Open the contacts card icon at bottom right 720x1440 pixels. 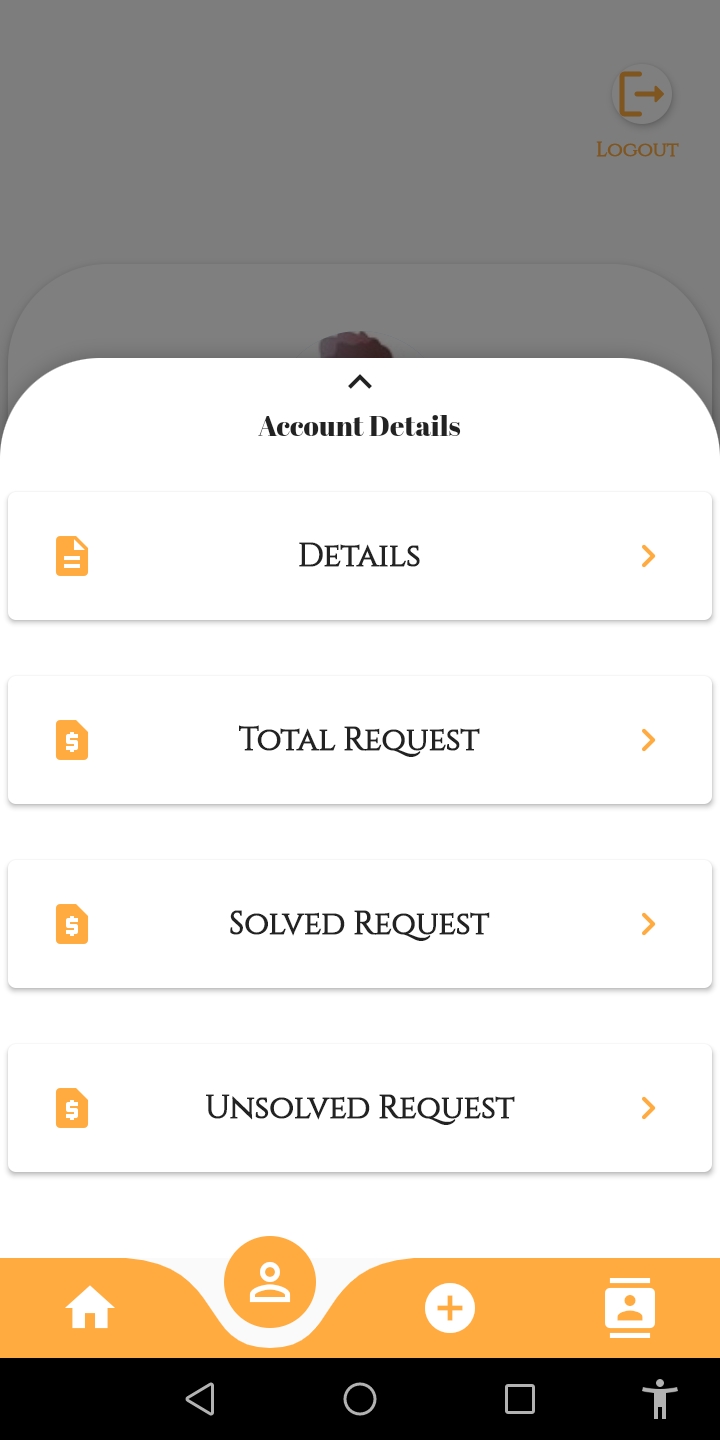[630, 1307]
